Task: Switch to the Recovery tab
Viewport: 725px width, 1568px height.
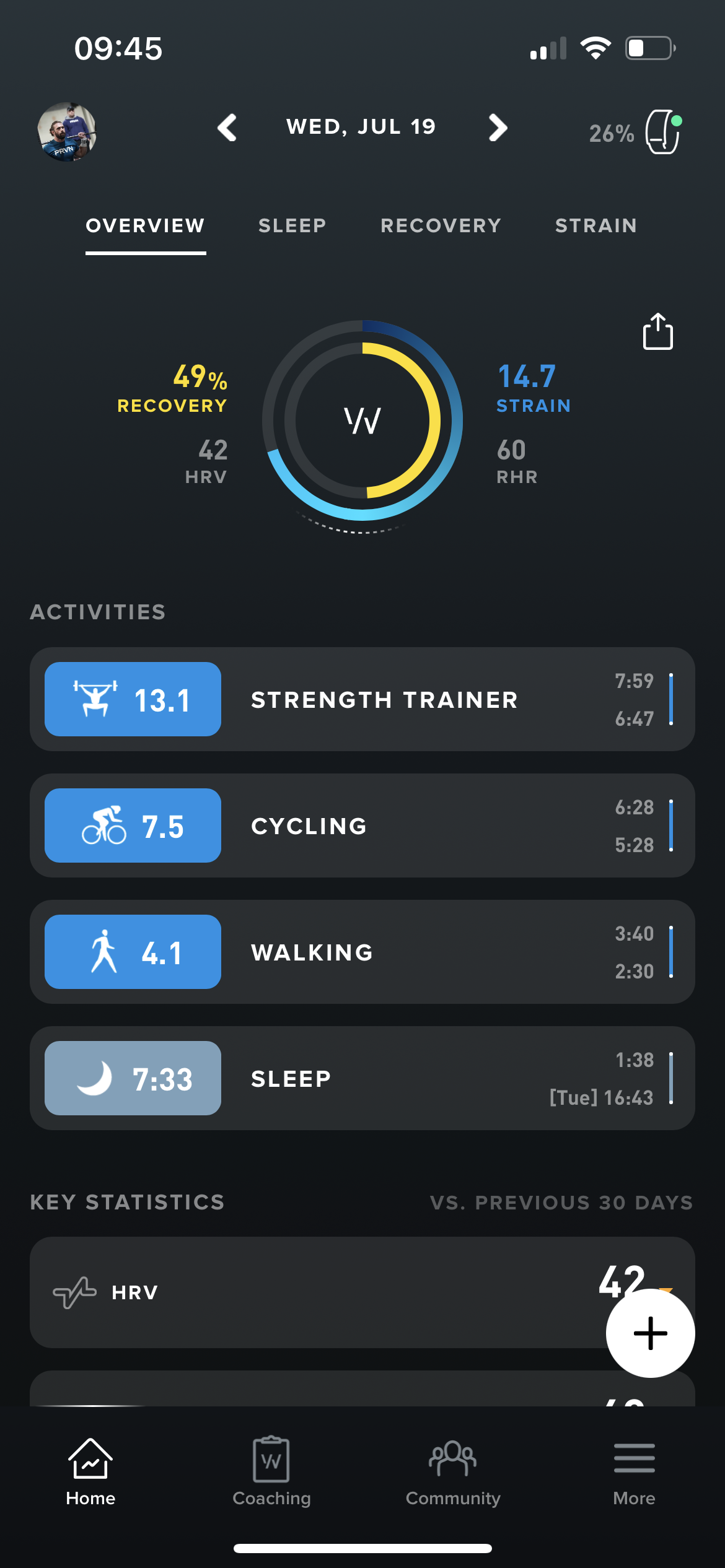Action: (x=441, y=225)
